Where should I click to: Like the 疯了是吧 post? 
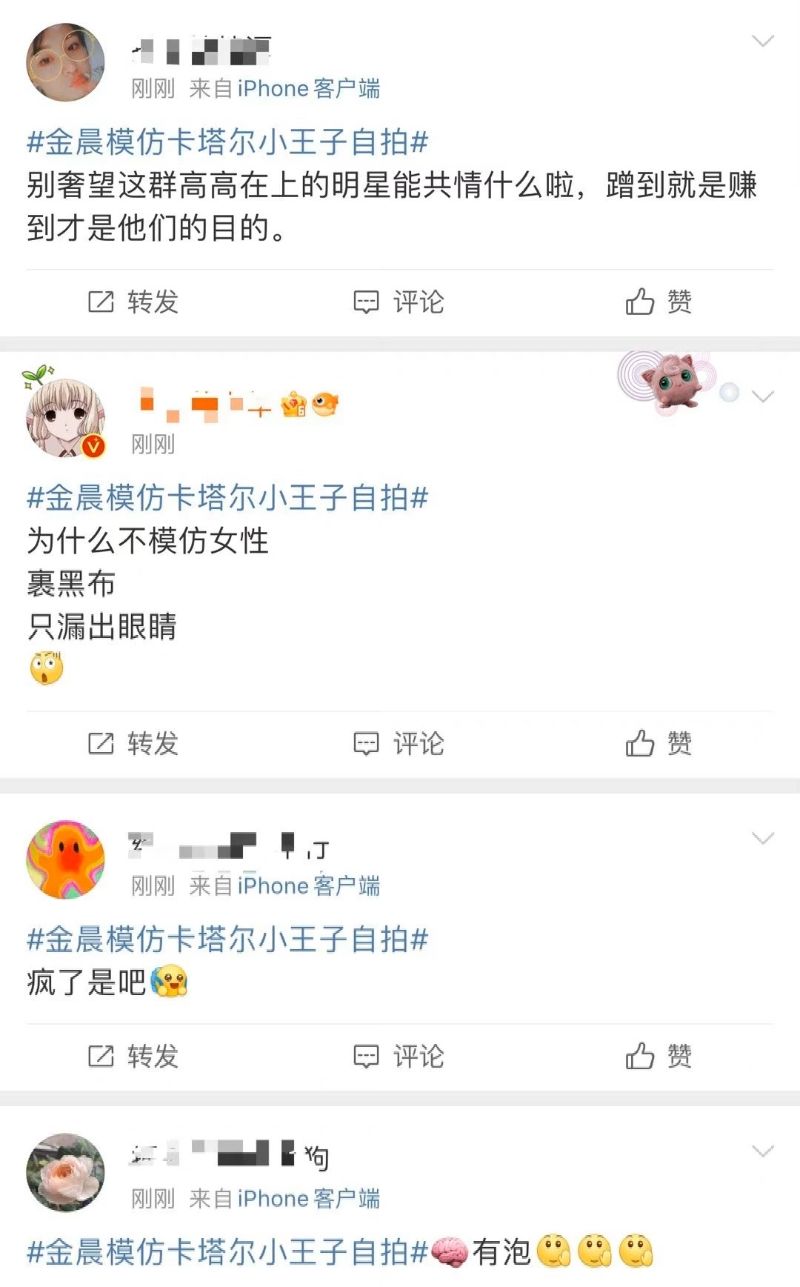[659, 1056]
